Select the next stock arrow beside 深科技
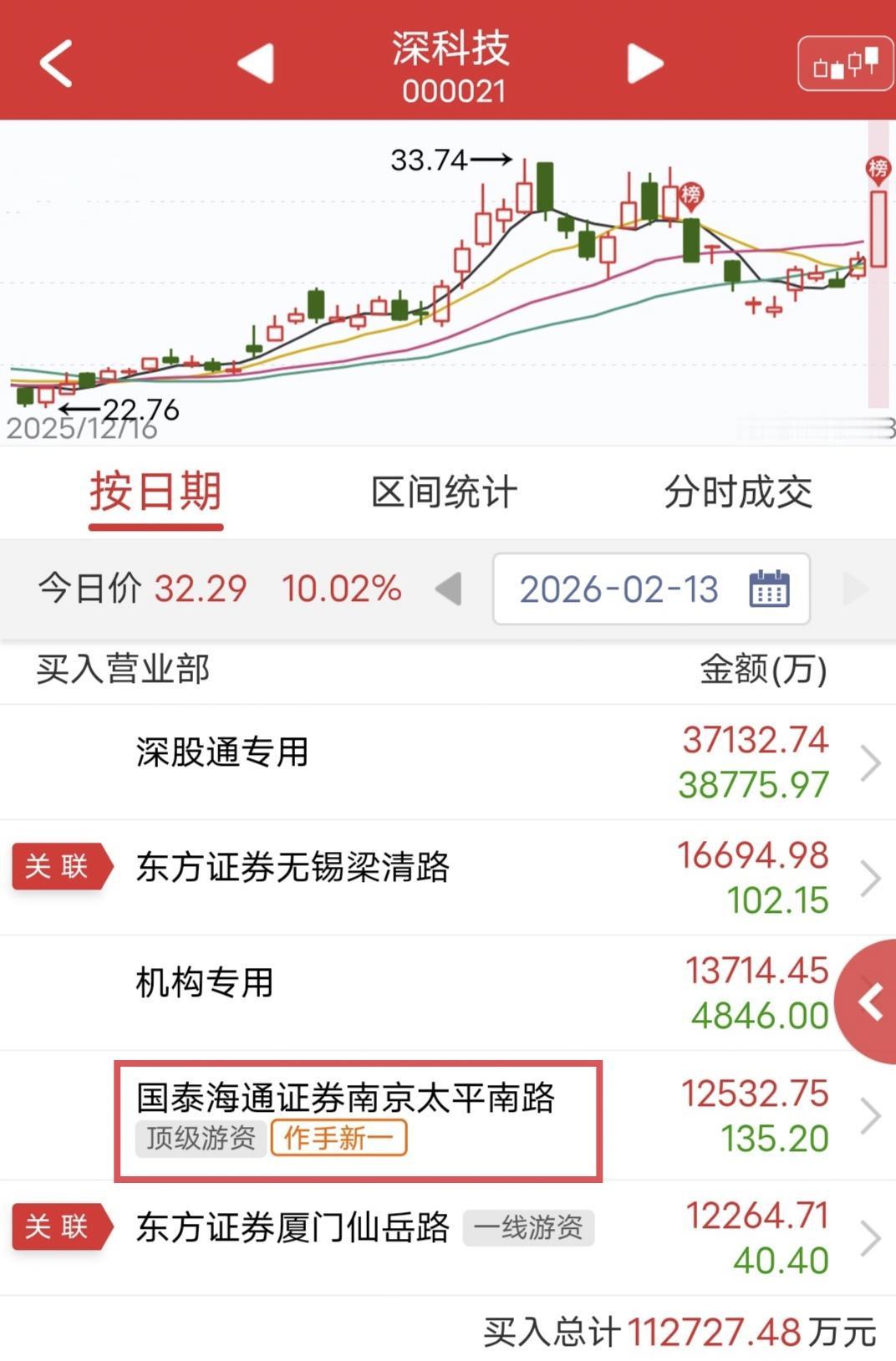This screenshot has width=896, height=1361. click(x=642, y=63)
